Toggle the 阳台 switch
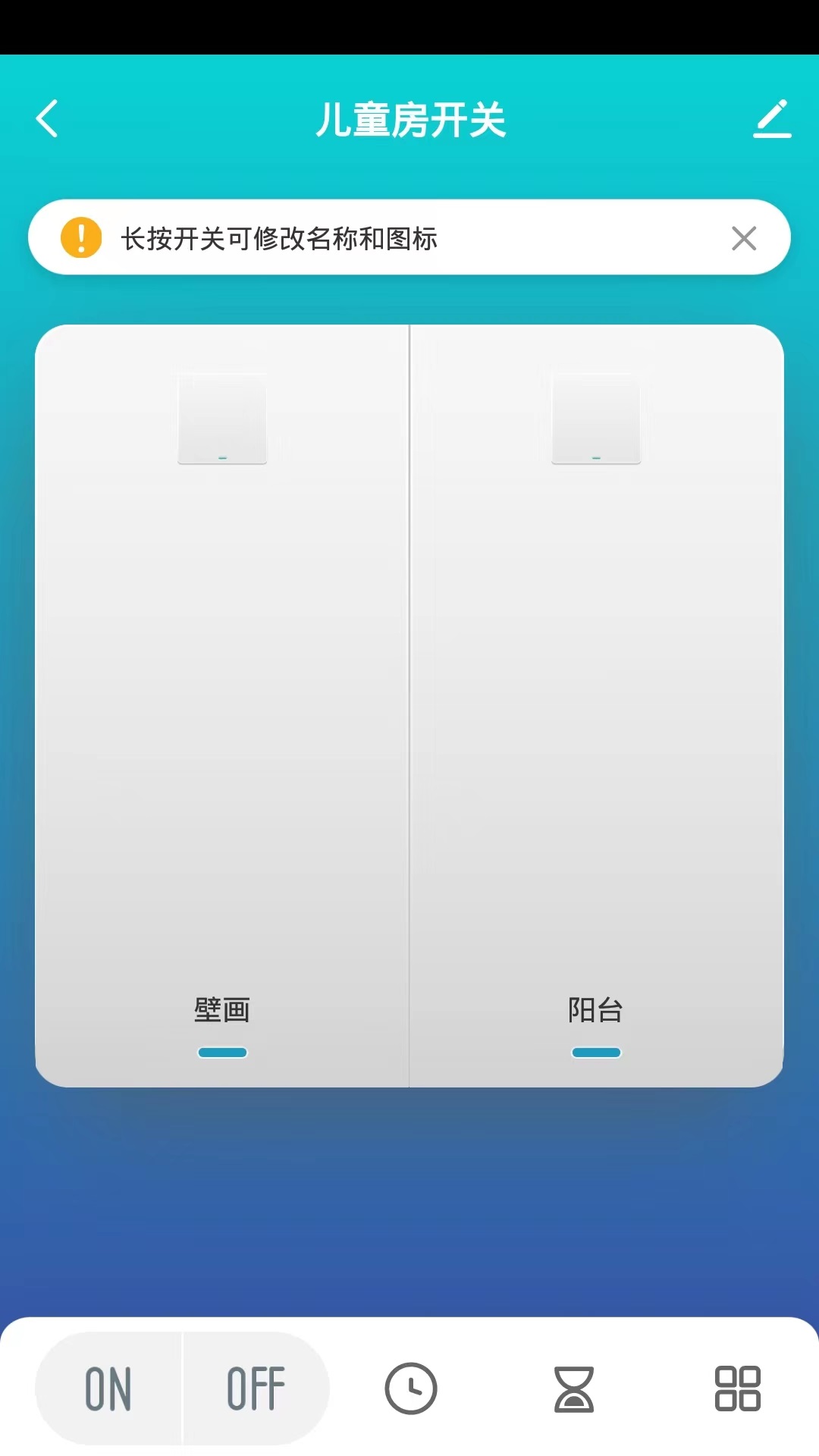Image resolution: width=819 pixels, height=1456 pixels. click(x=597, y=705)
